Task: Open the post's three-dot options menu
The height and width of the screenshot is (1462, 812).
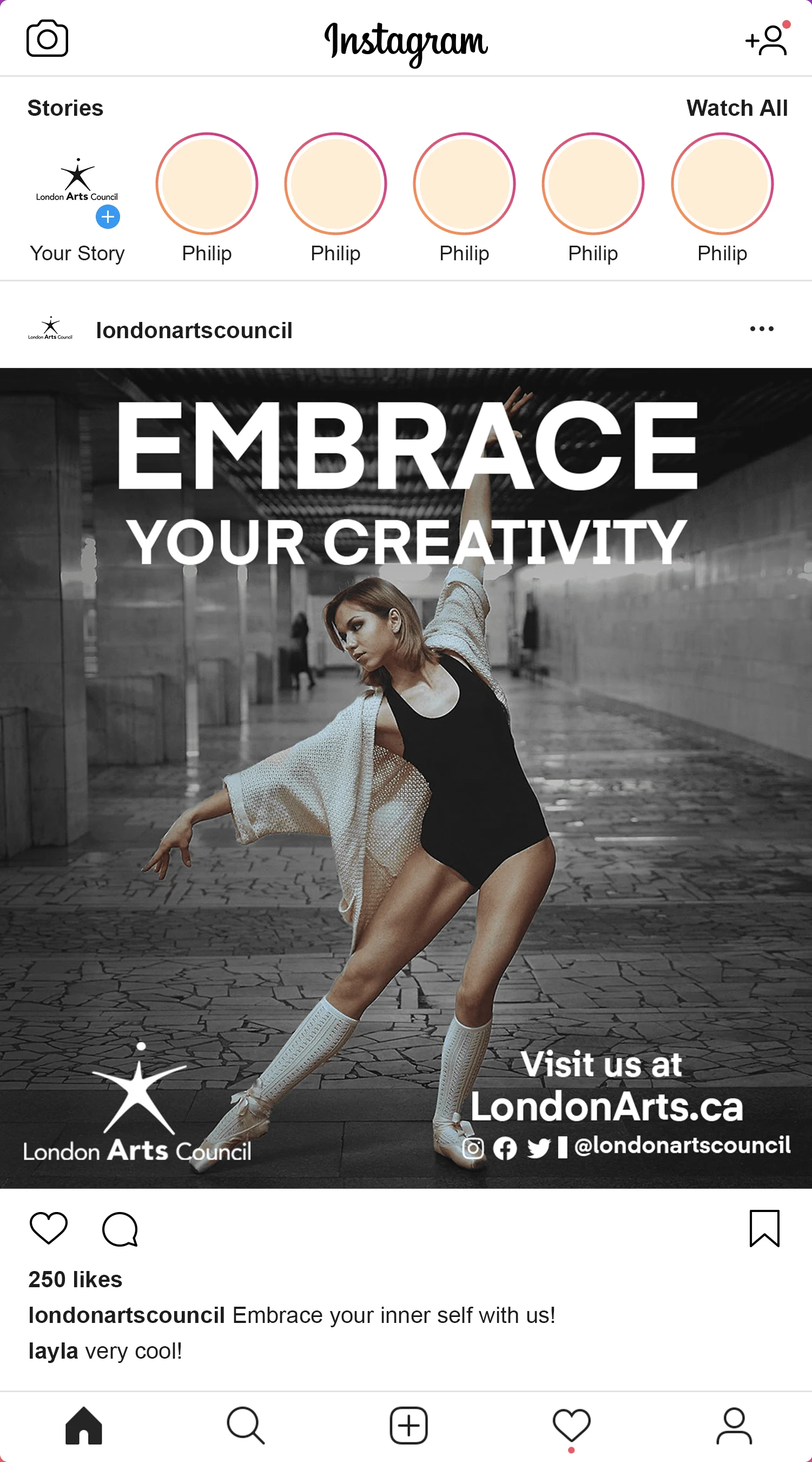Action: (761, 329)
